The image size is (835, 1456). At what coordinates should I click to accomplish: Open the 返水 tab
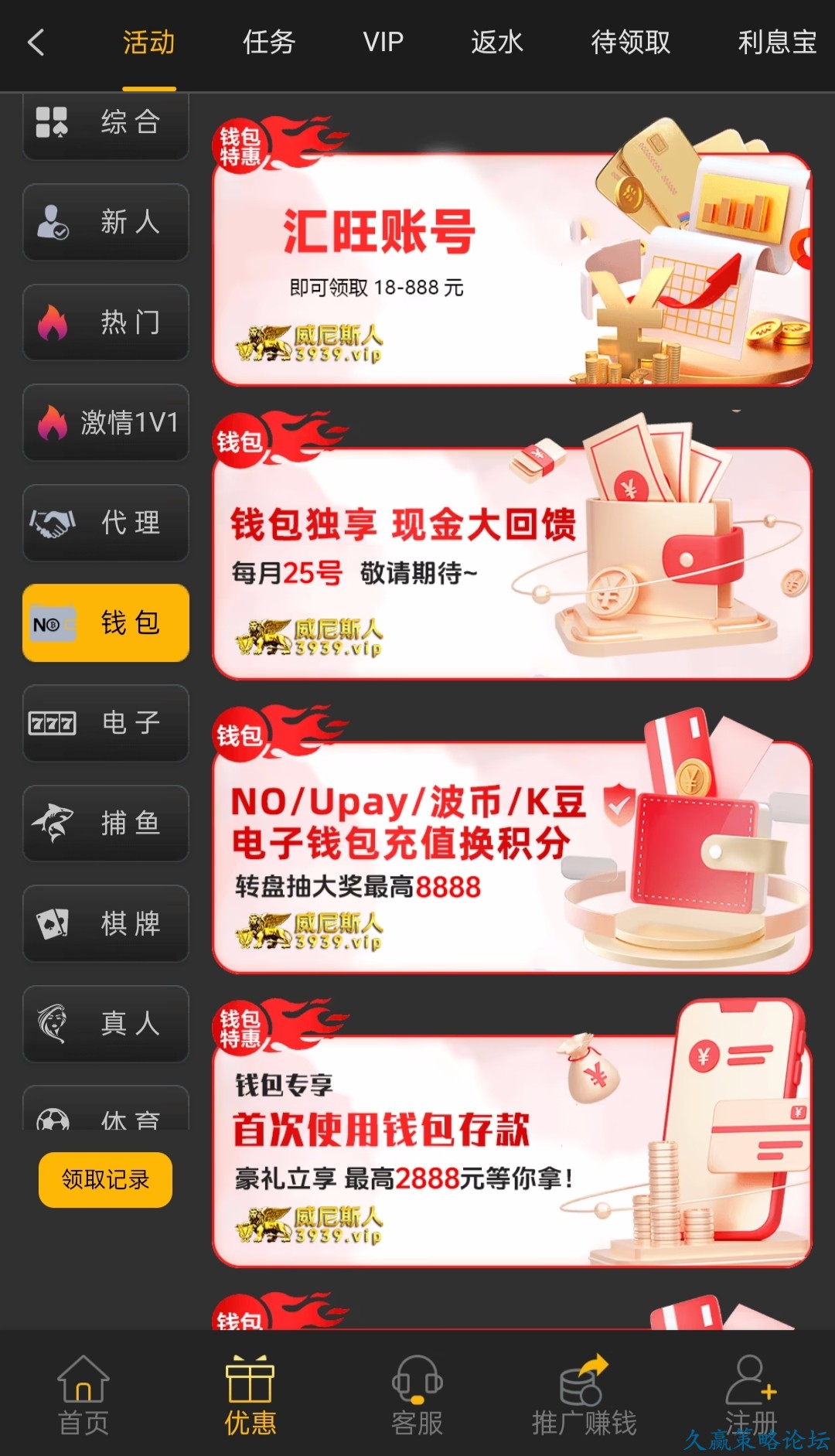[x=497, y=43]
